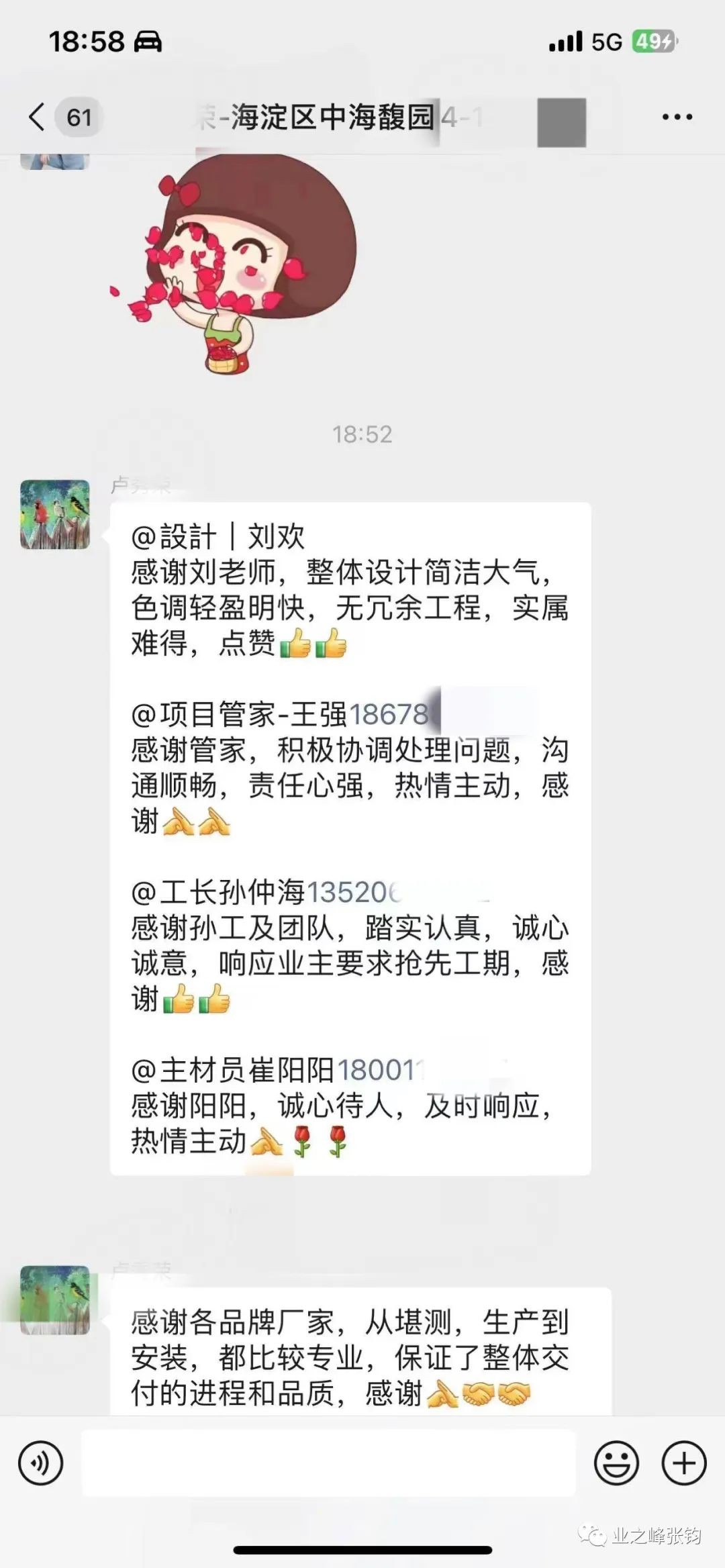Focus the message text field
725x1568 pixels.
[x=329, y=1463]
